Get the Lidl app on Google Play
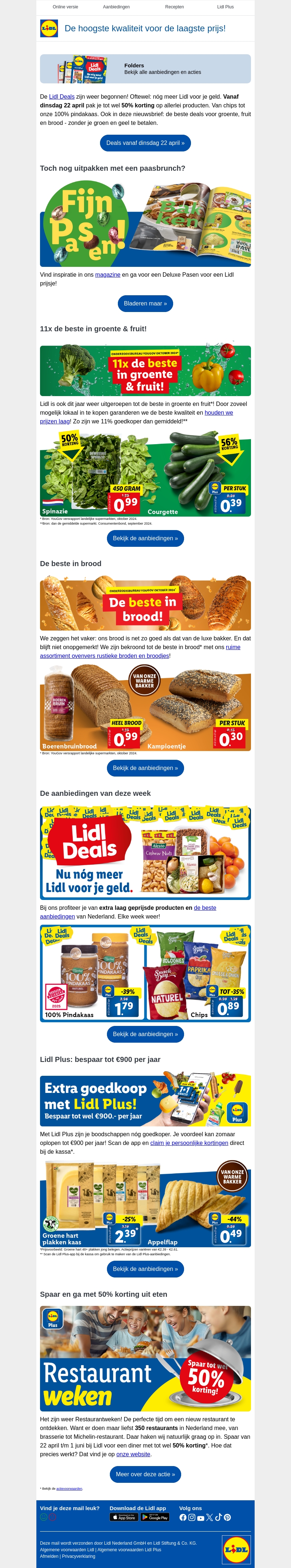Screen dimensions: 291x1568 pos(155,1517)
